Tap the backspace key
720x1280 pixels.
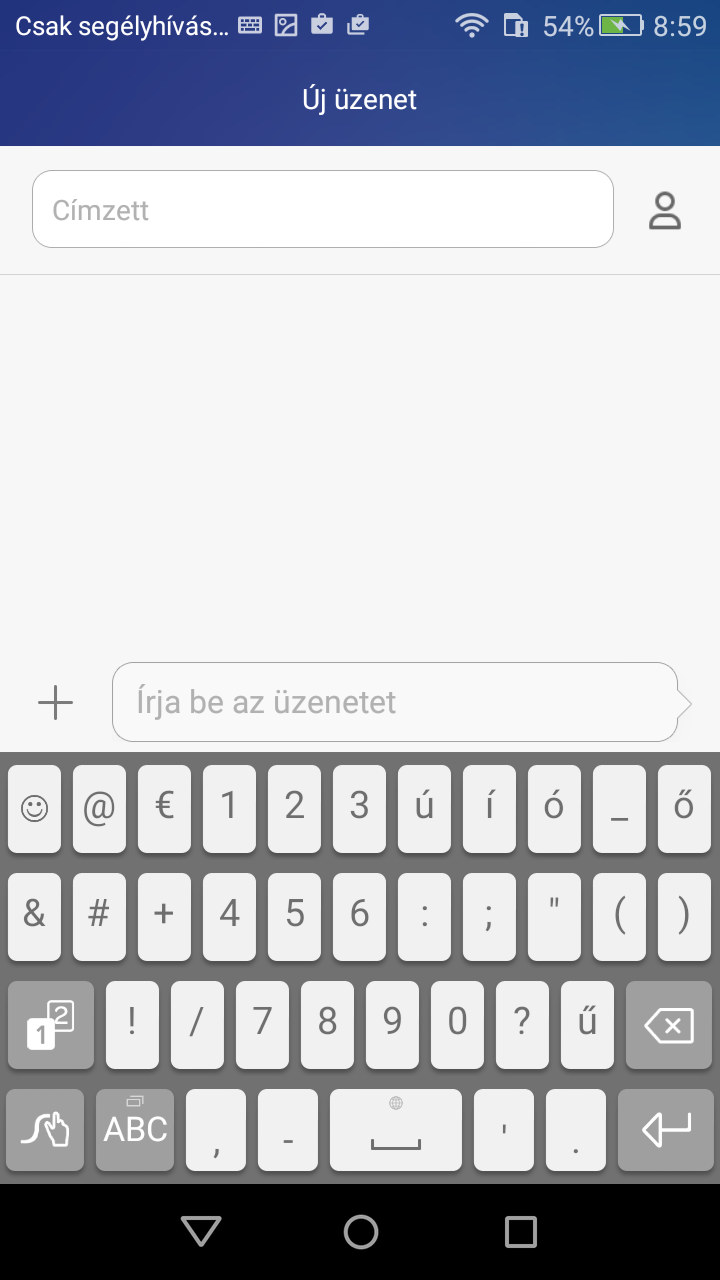[x=669, y=1024]
